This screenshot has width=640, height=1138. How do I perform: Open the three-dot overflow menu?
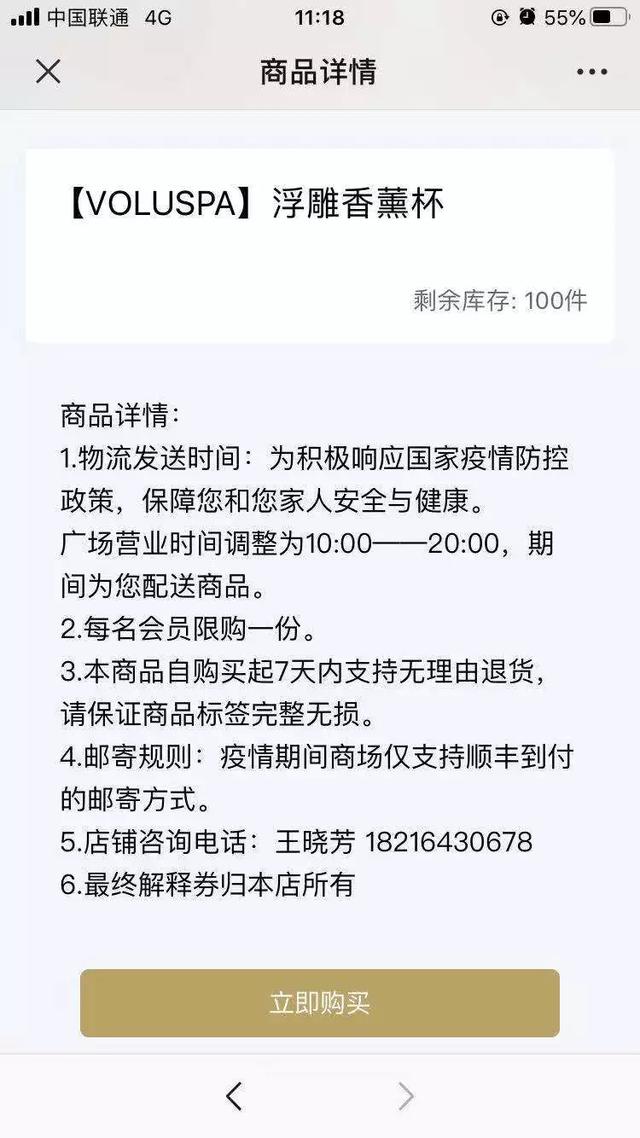point(591,72)
